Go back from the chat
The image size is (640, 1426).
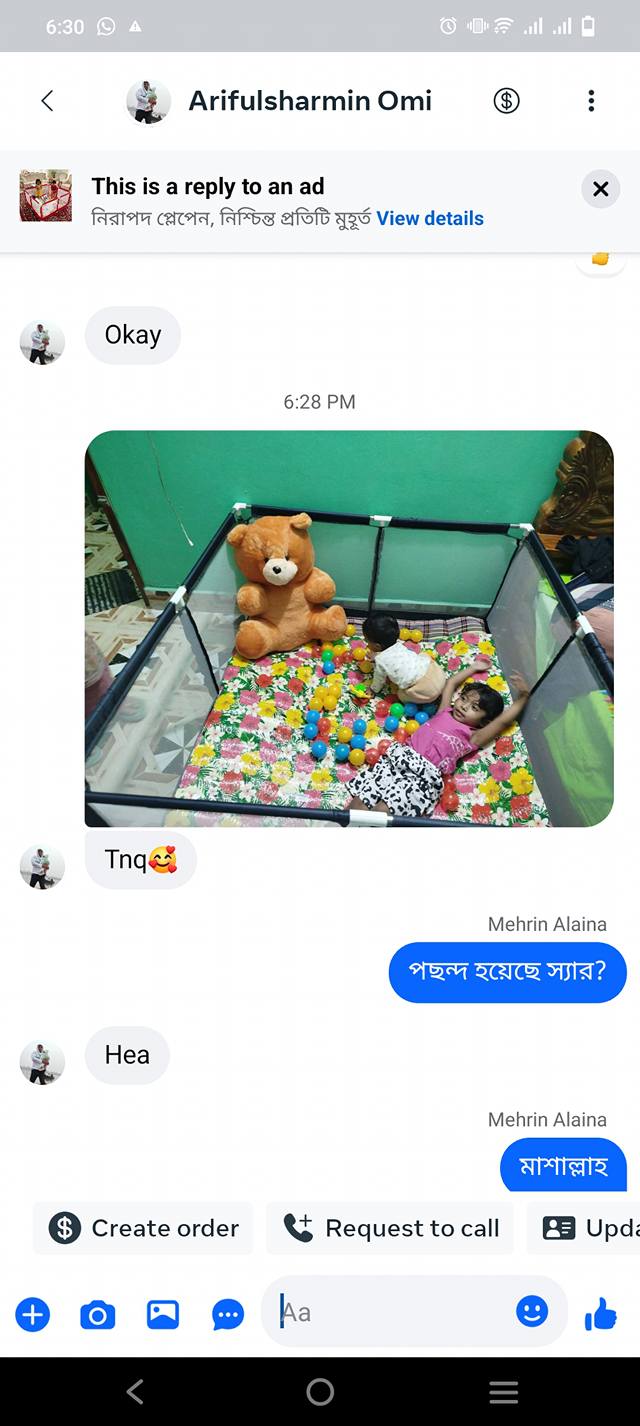[x=47, y=100]
